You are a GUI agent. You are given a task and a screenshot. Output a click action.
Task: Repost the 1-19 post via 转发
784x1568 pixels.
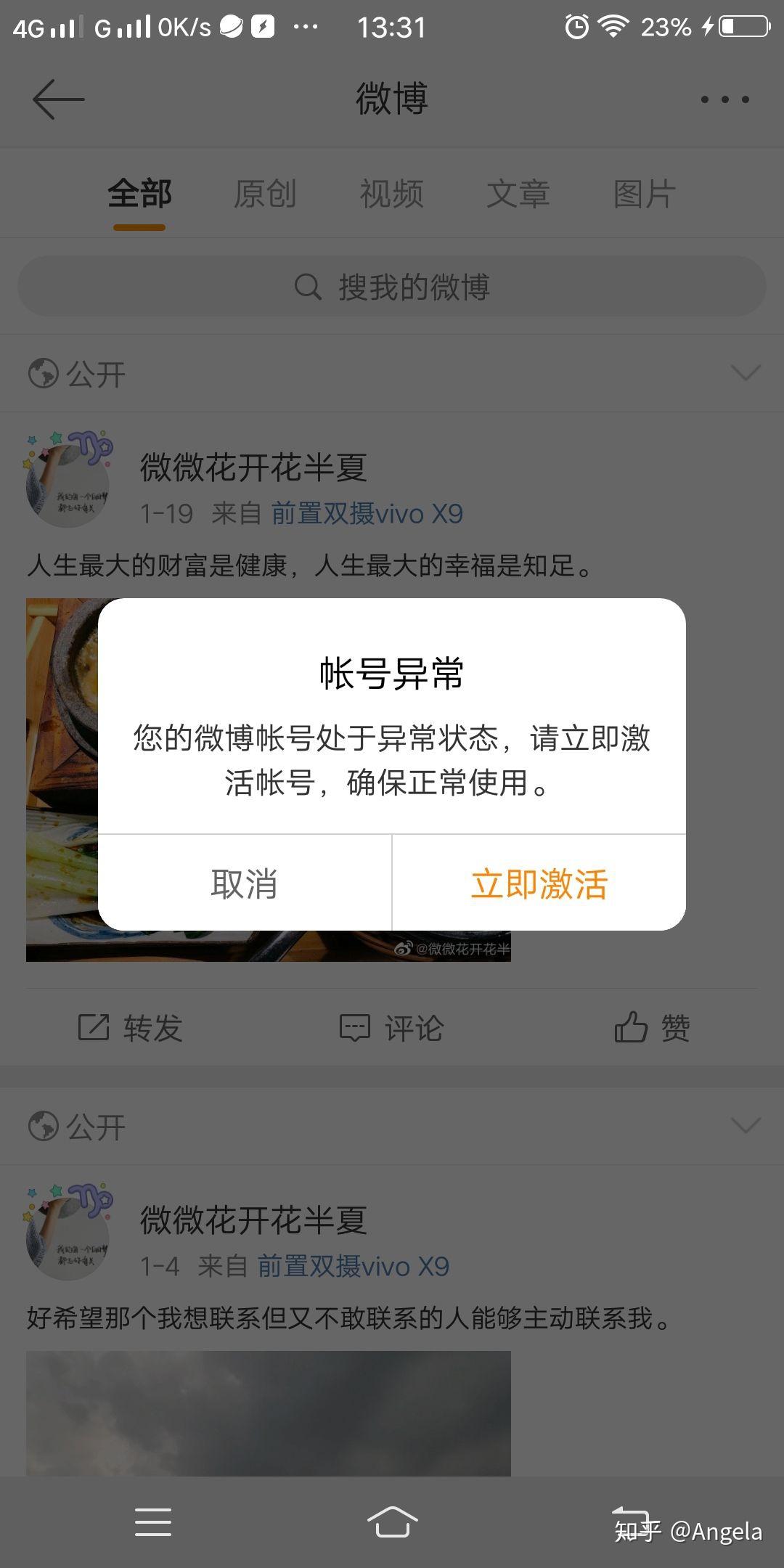(x=131, y=1028)
